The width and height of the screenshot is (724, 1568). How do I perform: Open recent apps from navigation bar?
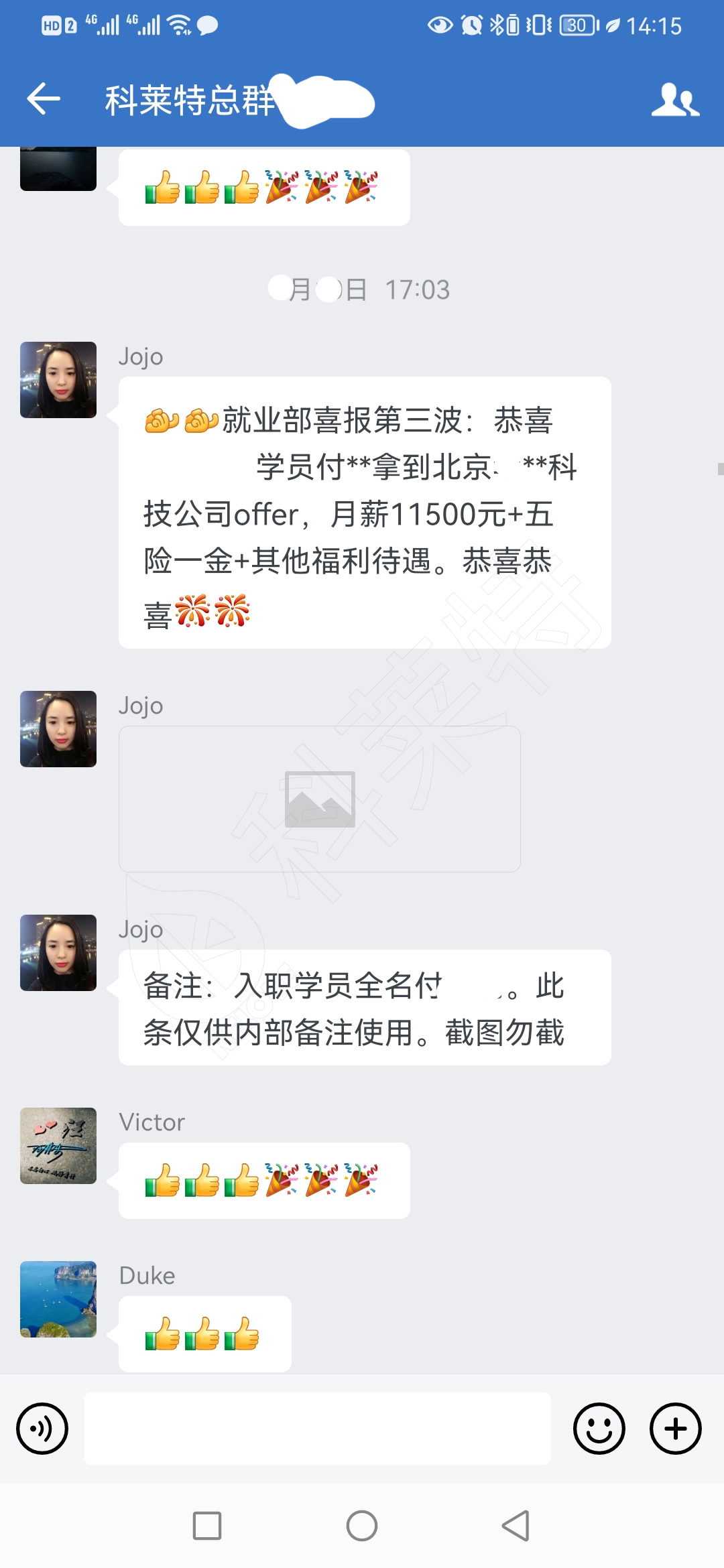pos(207,1526)
